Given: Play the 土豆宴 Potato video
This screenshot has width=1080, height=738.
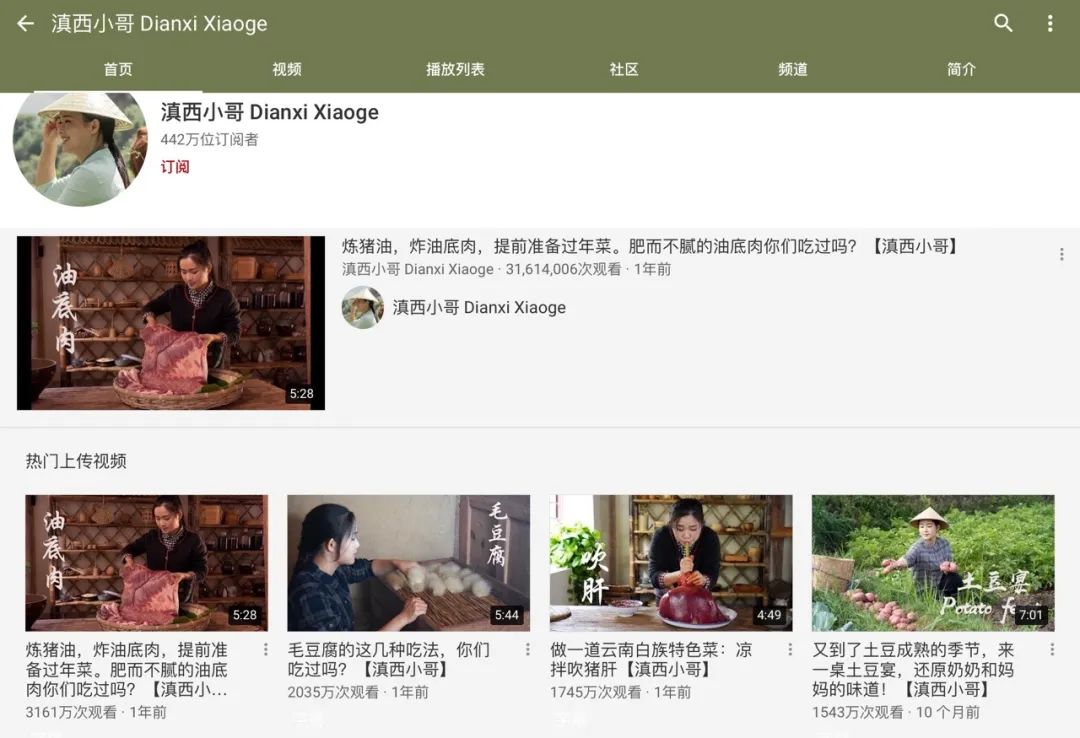Looking at the screenshot, I should 932,562.
